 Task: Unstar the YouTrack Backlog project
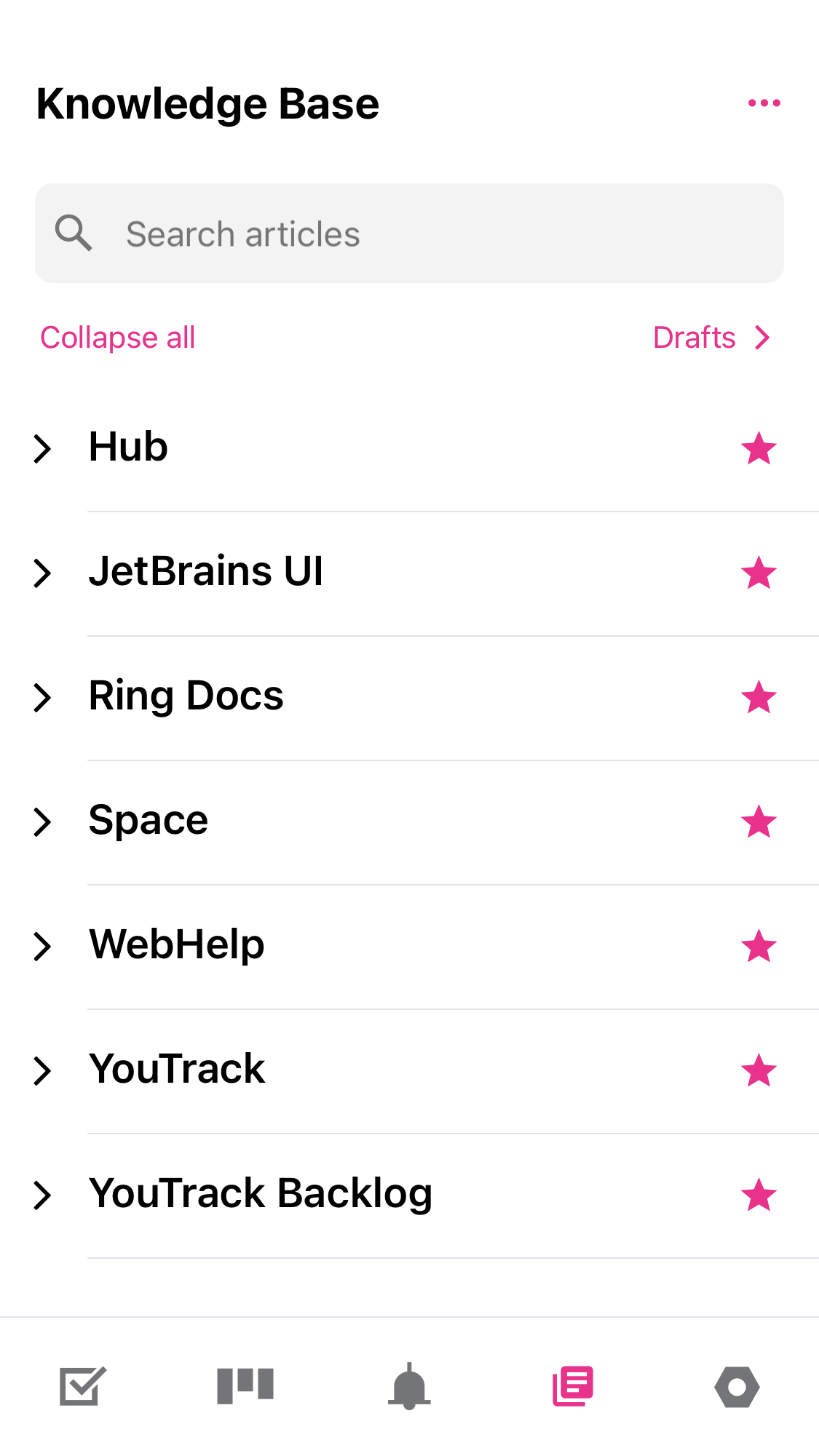coord(760,1194)
